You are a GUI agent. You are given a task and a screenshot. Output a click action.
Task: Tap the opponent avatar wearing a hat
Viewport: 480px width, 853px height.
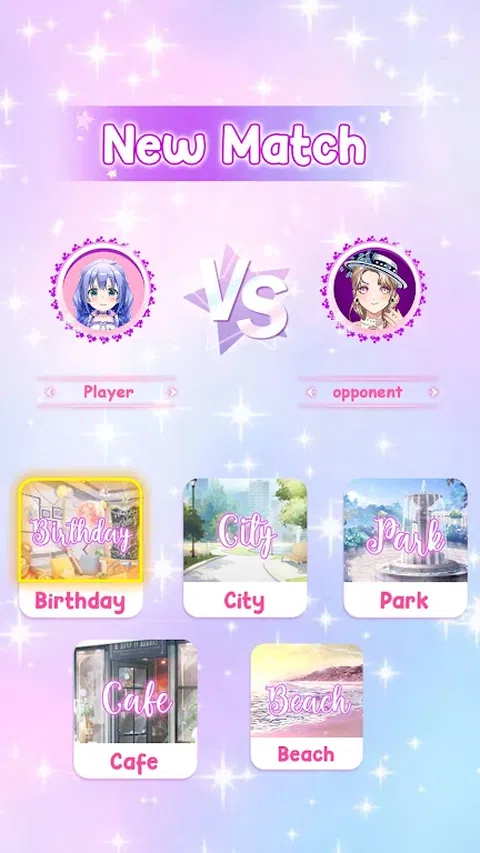click(x=372, y=289)
